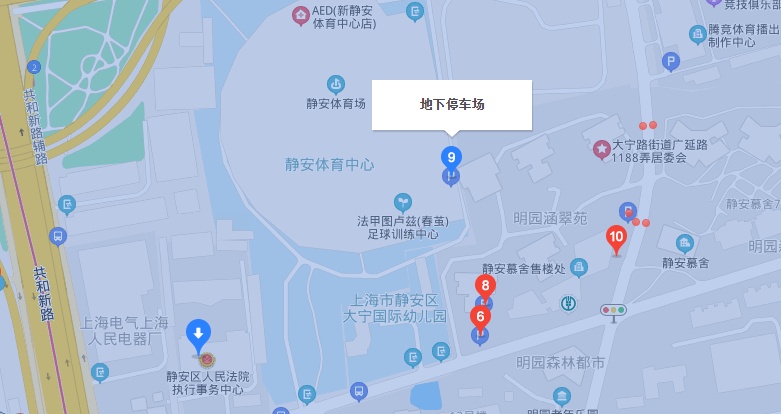Screen dimensions: 781x414
Task: Tap the blue arrow marker above 静安区人民法院
Action: (200, 332)
